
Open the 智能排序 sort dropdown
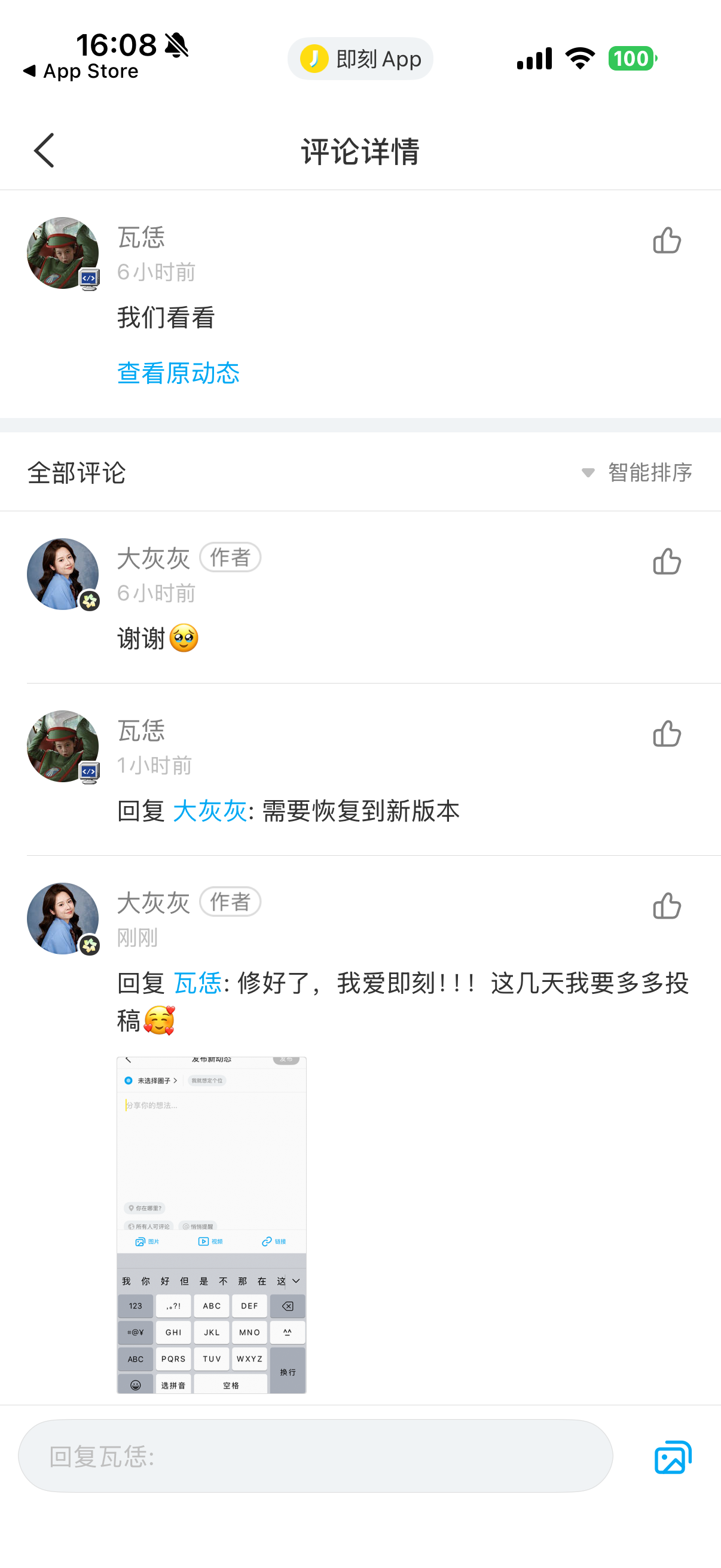638,472
